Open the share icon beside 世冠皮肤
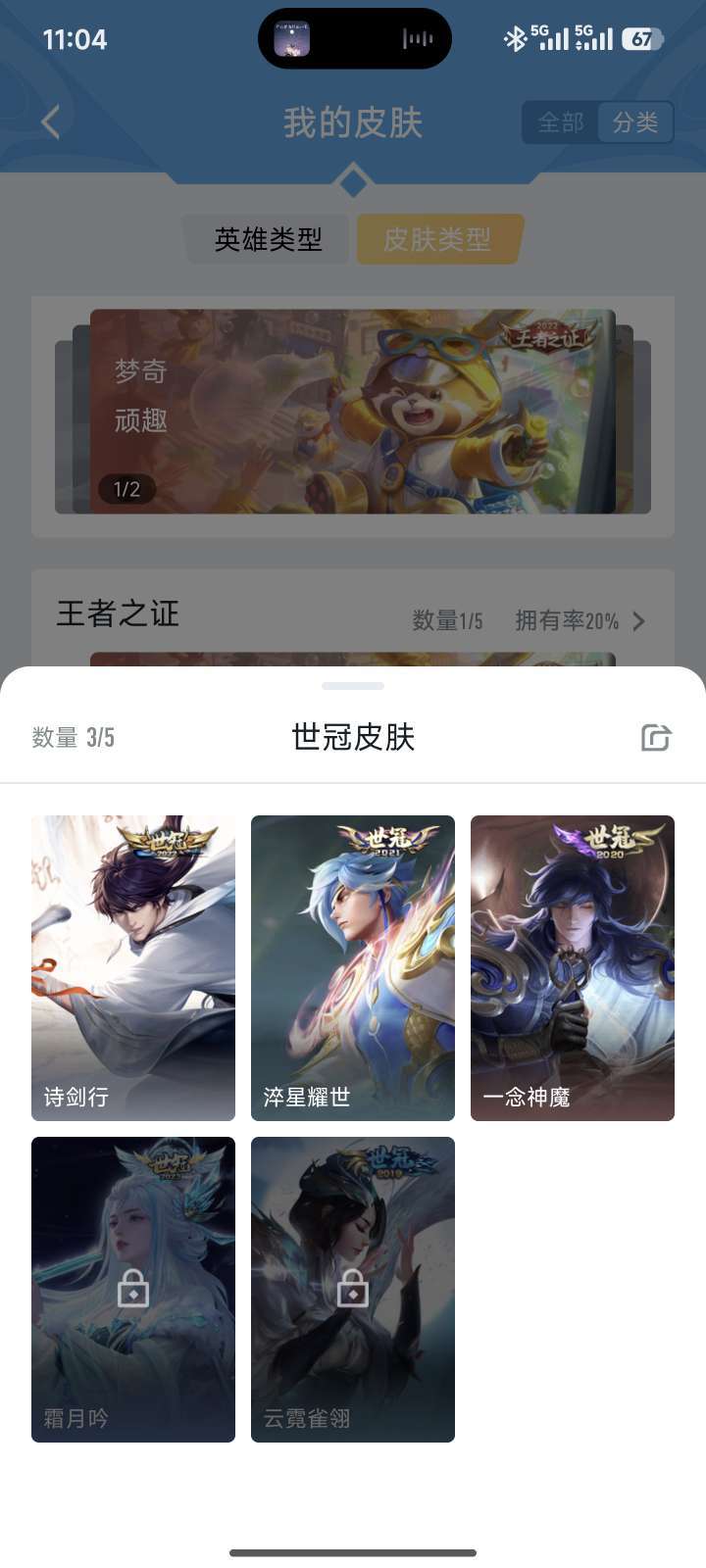 (x=654, y=737)
